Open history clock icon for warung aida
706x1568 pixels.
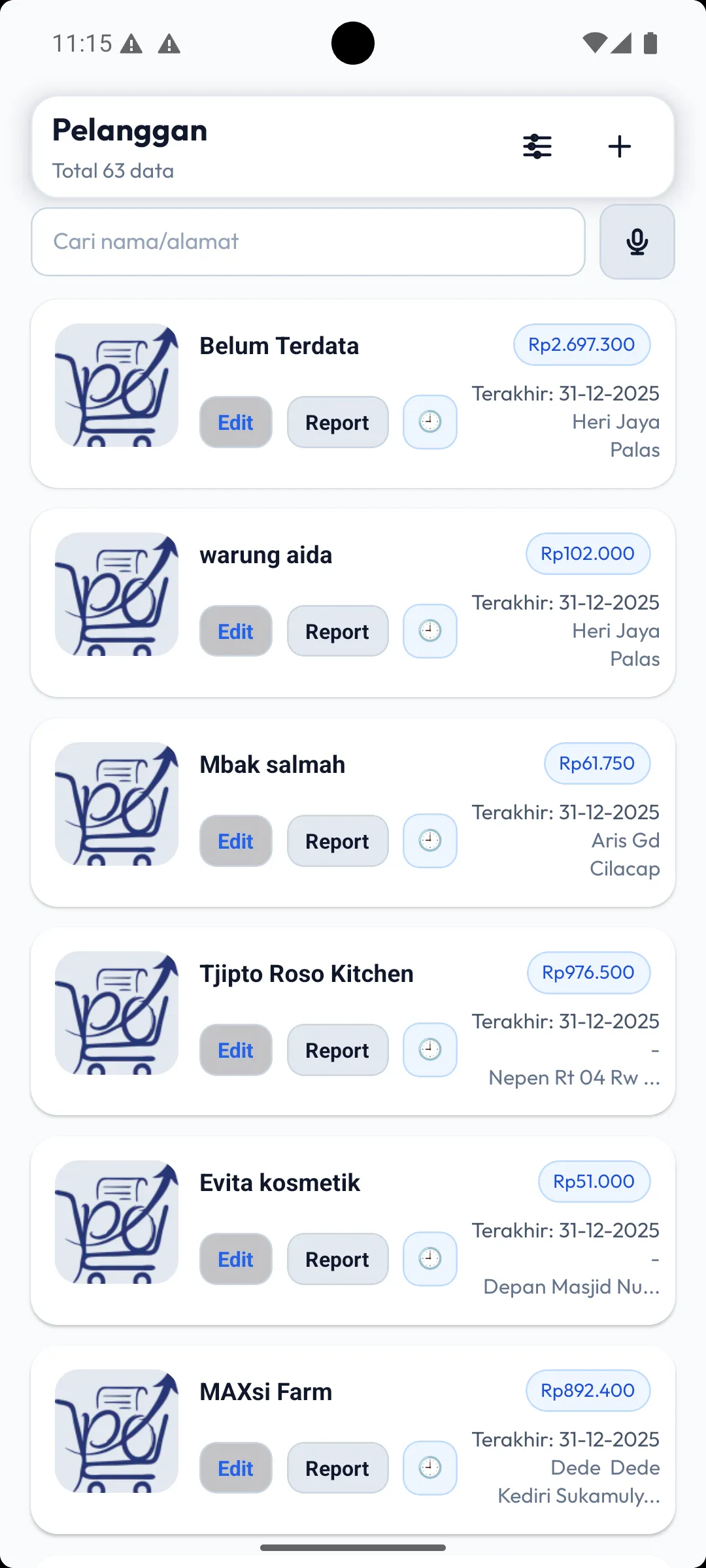pyautogui.click(x=429, y=630)
